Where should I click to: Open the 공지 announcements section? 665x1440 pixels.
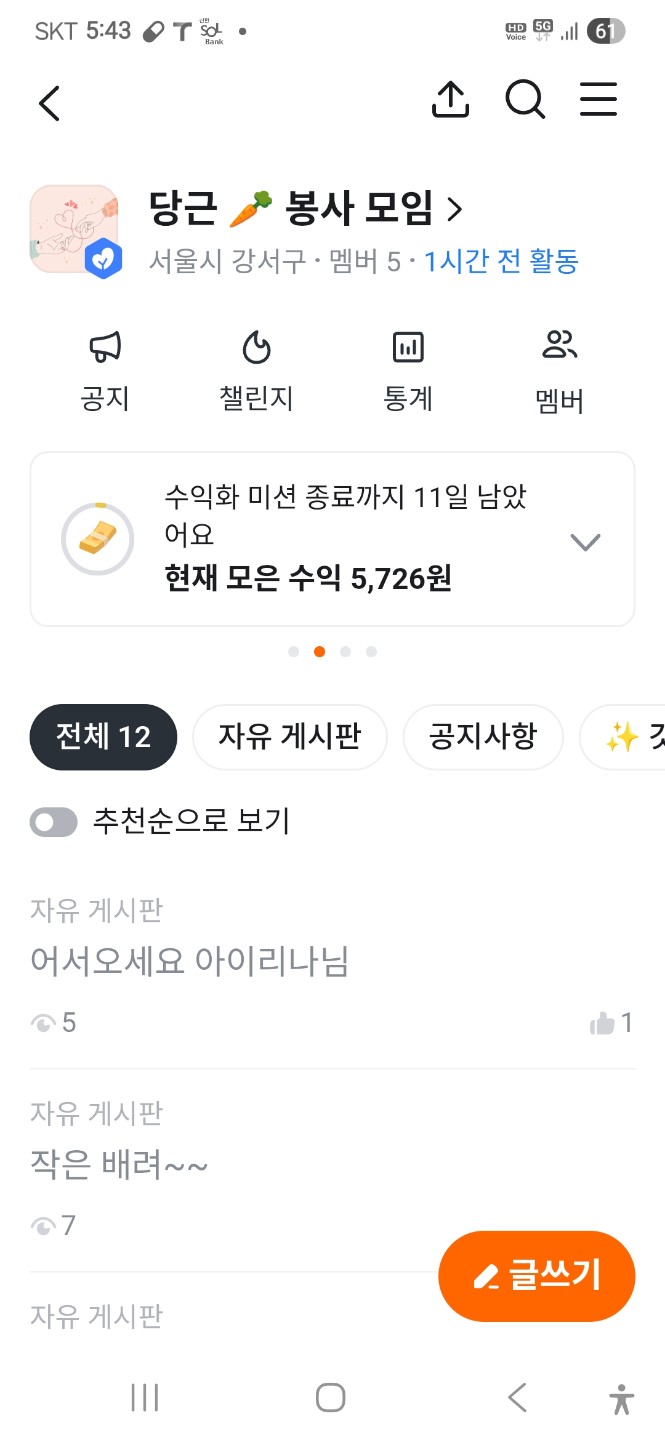pos(105,371)
